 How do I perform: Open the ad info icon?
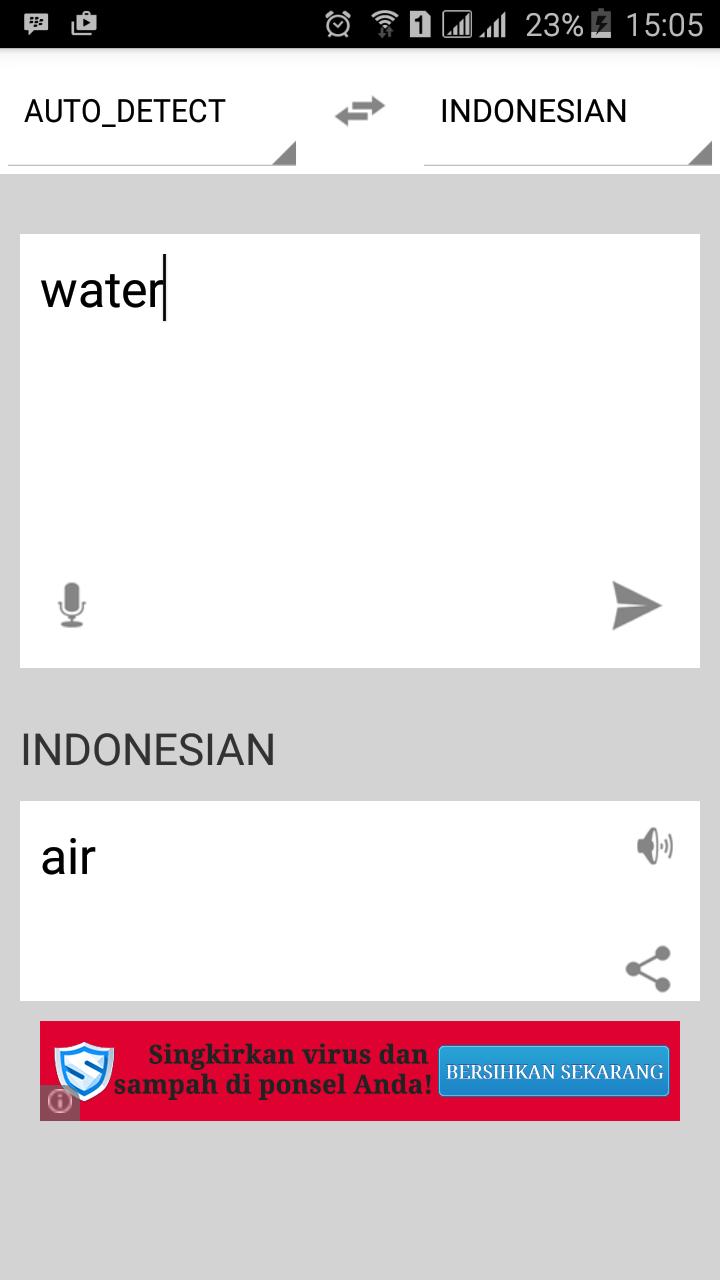[60, 1101]
